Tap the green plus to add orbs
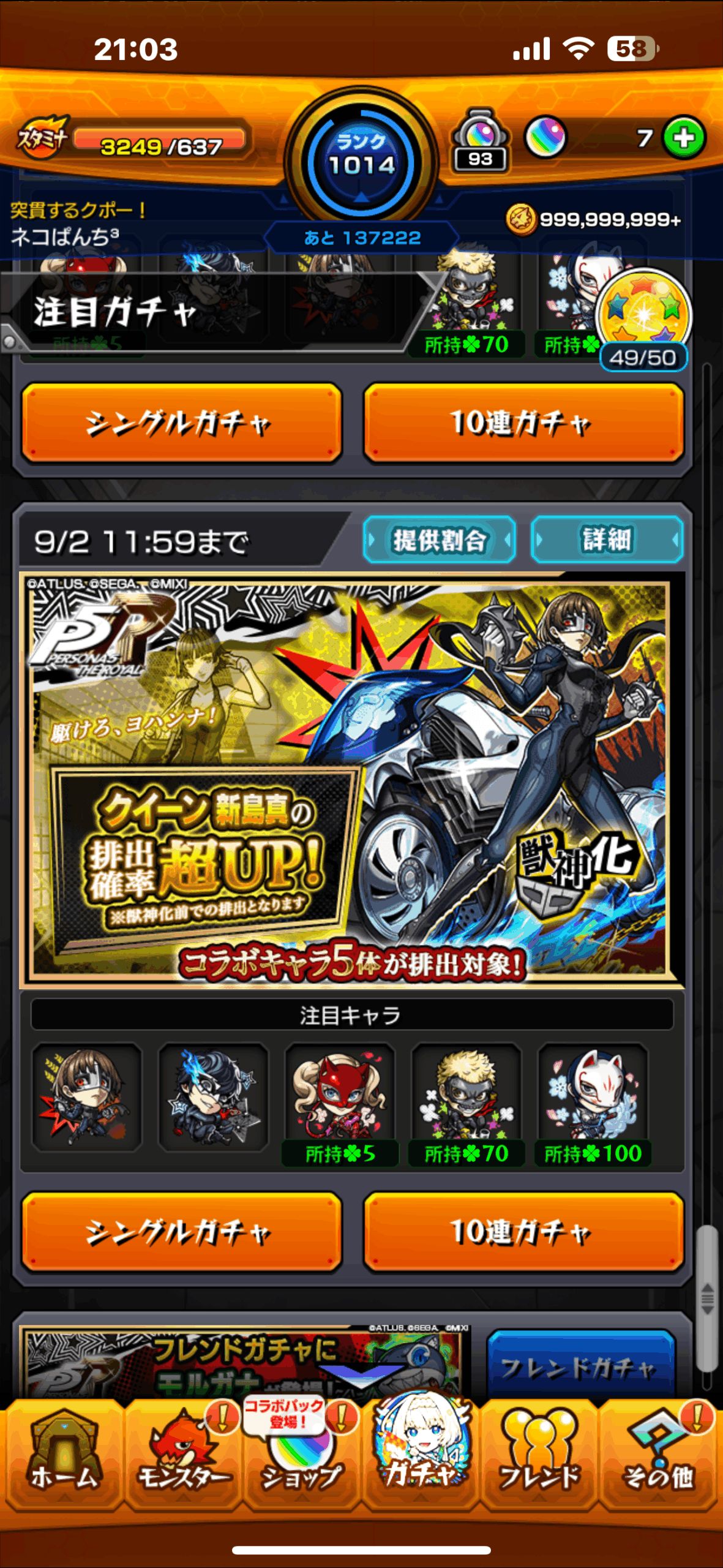 [684, 138]
